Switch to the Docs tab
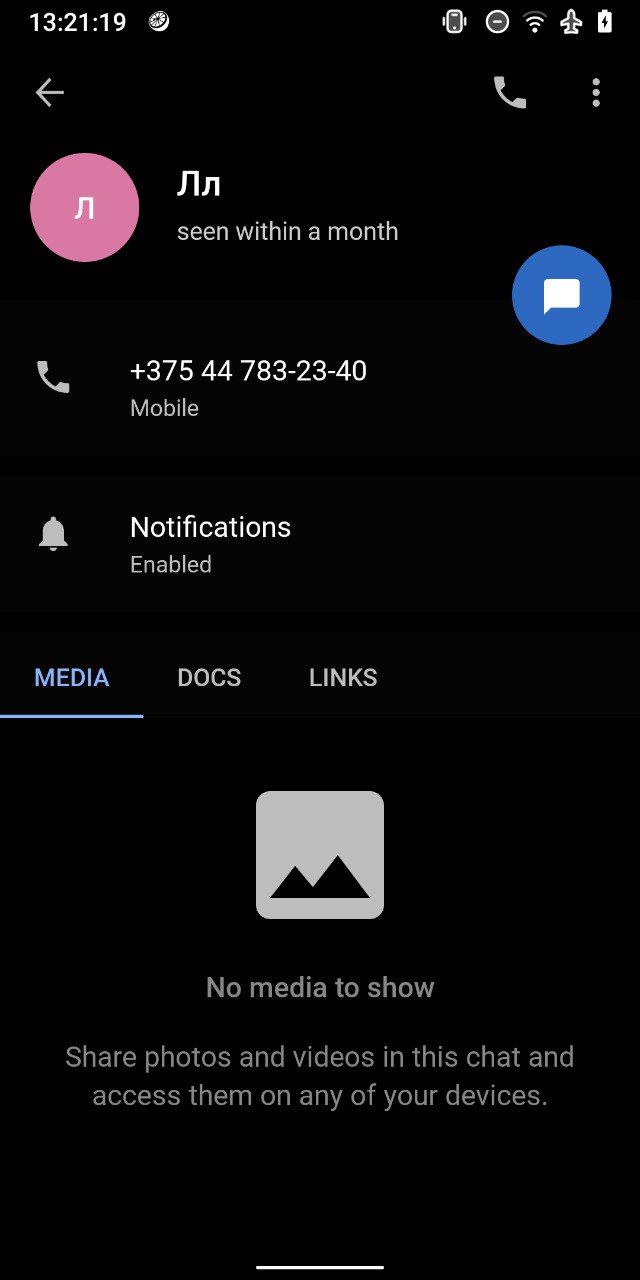 [x=209, y=677]
